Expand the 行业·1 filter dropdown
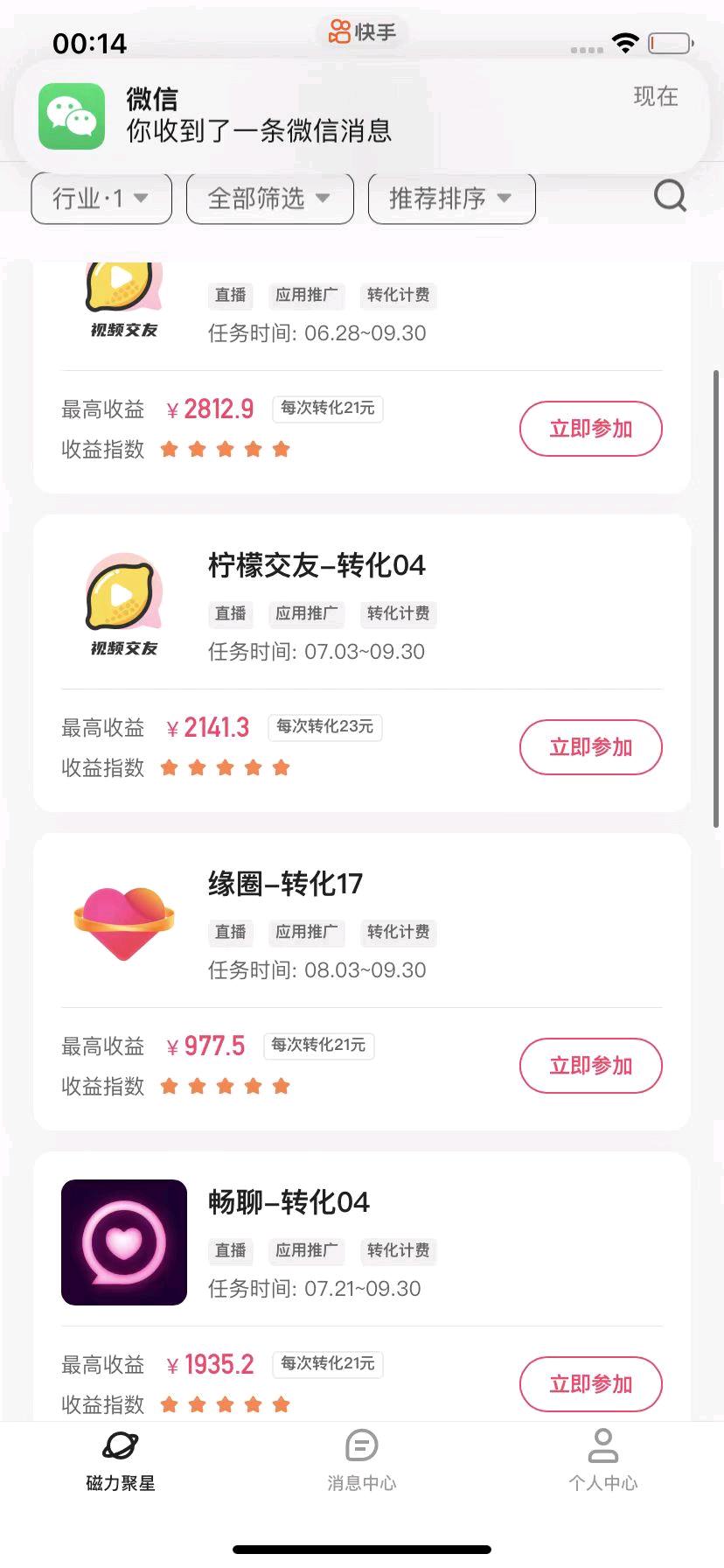The image size is (724, 1568). pyautogui.click(x=101, y=199)
